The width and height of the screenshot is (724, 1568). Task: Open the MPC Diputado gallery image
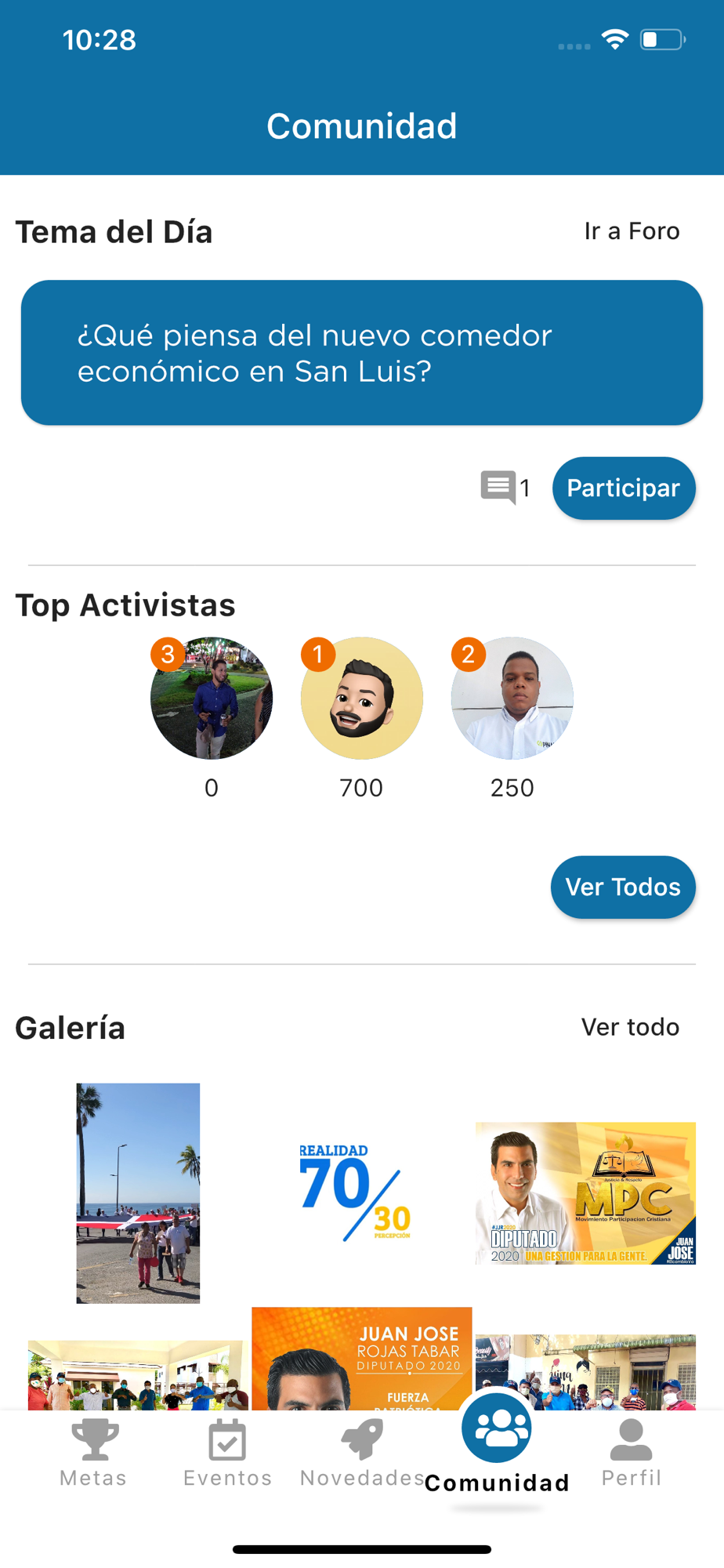click(x=585, y=1192)
